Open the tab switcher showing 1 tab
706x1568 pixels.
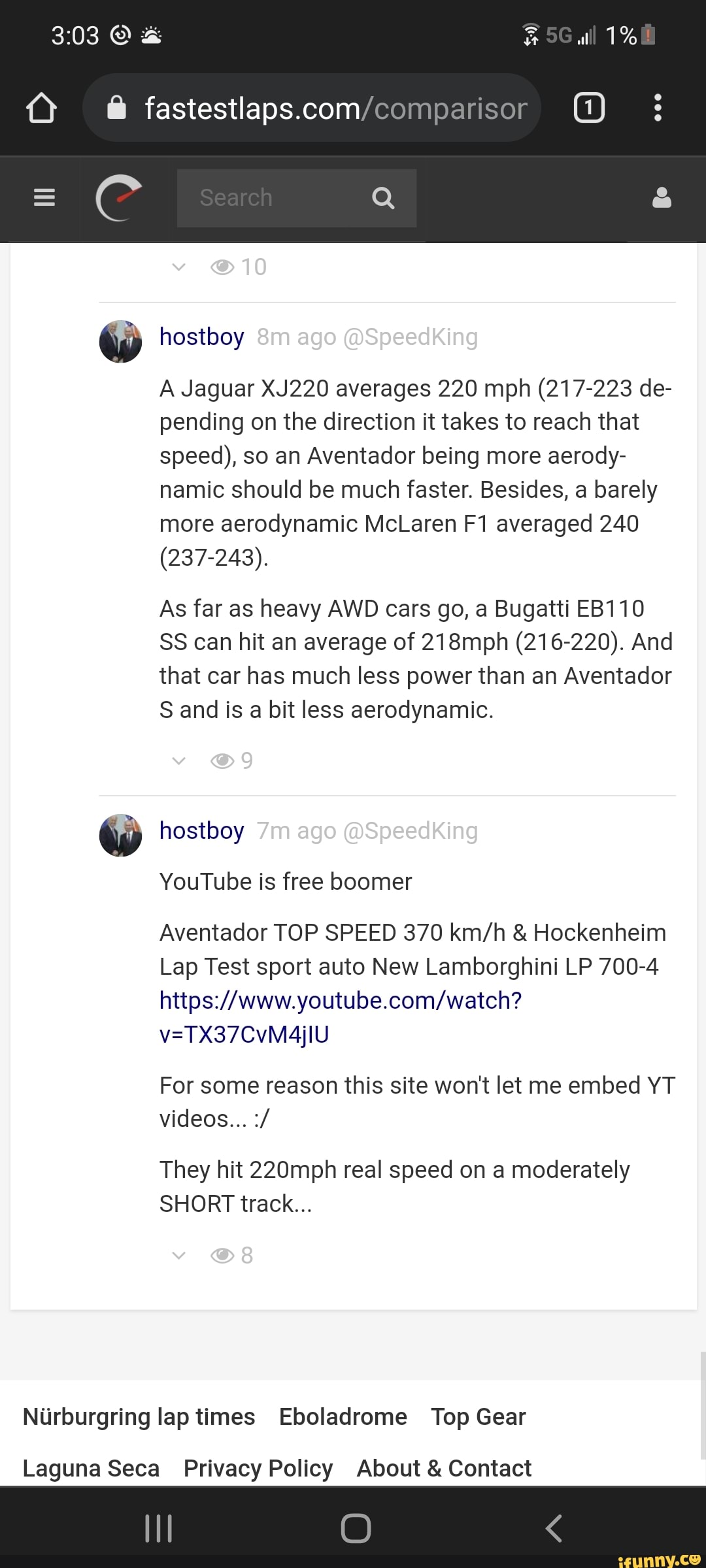588,108
